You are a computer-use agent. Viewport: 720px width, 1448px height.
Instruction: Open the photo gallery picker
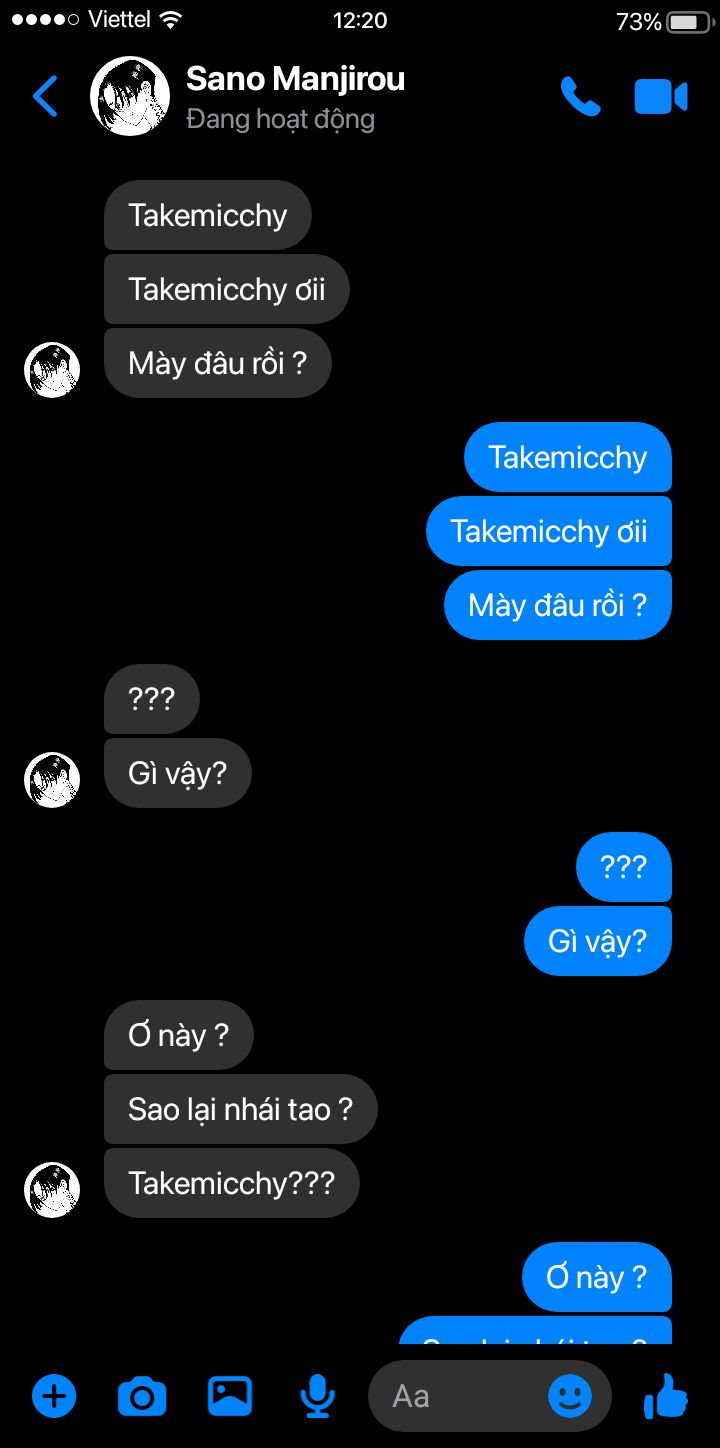click(x=230, y=1396)
